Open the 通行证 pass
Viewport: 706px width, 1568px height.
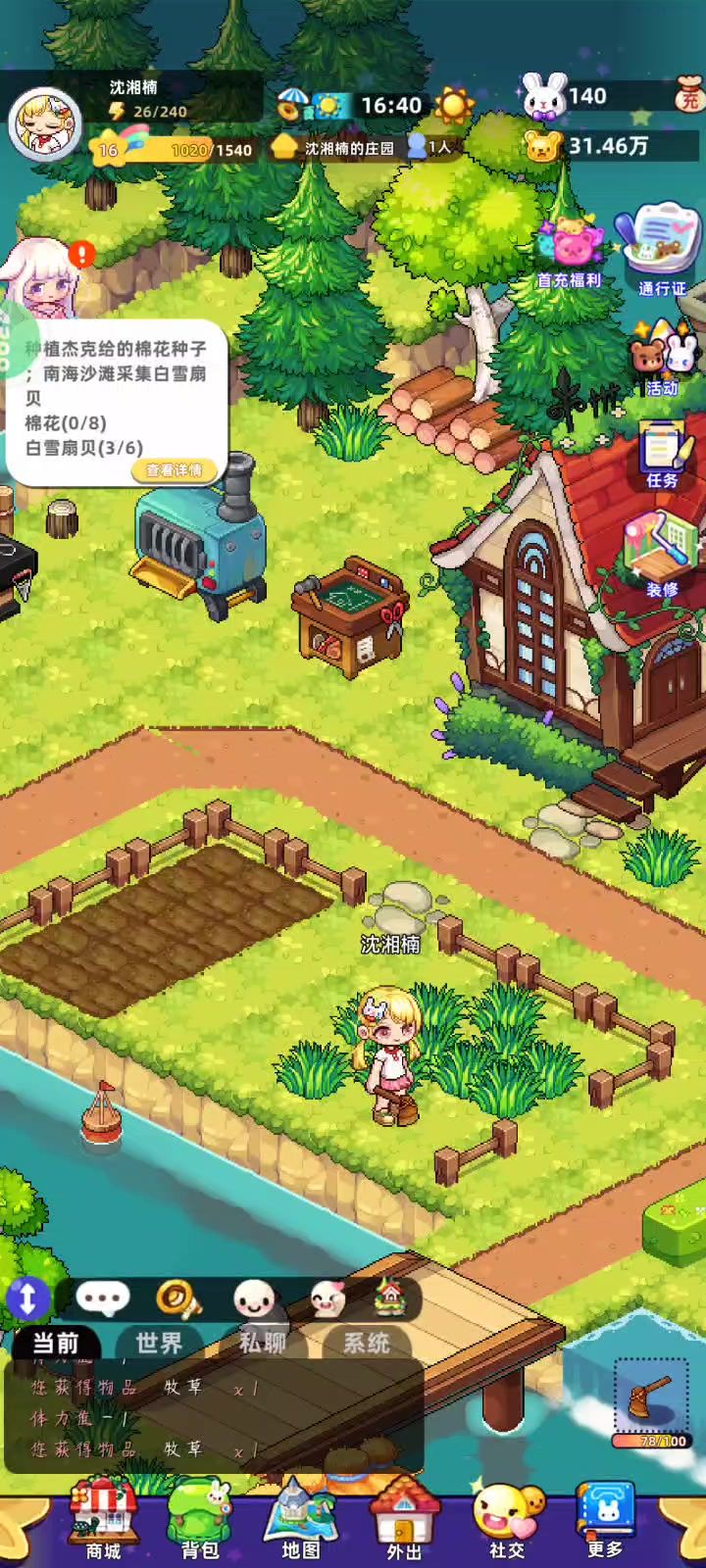[x=662, y=250]
